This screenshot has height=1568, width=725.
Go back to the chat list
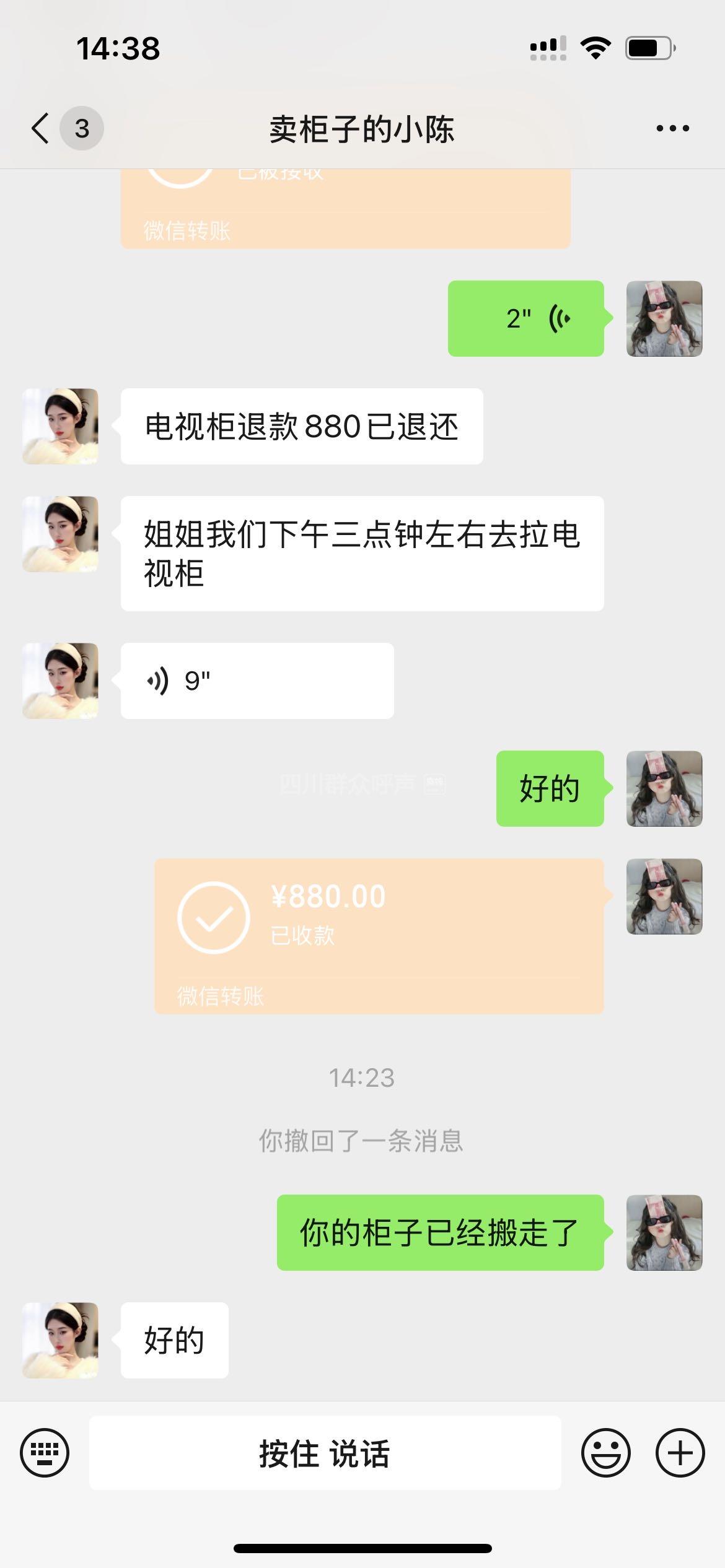point(41,129)
